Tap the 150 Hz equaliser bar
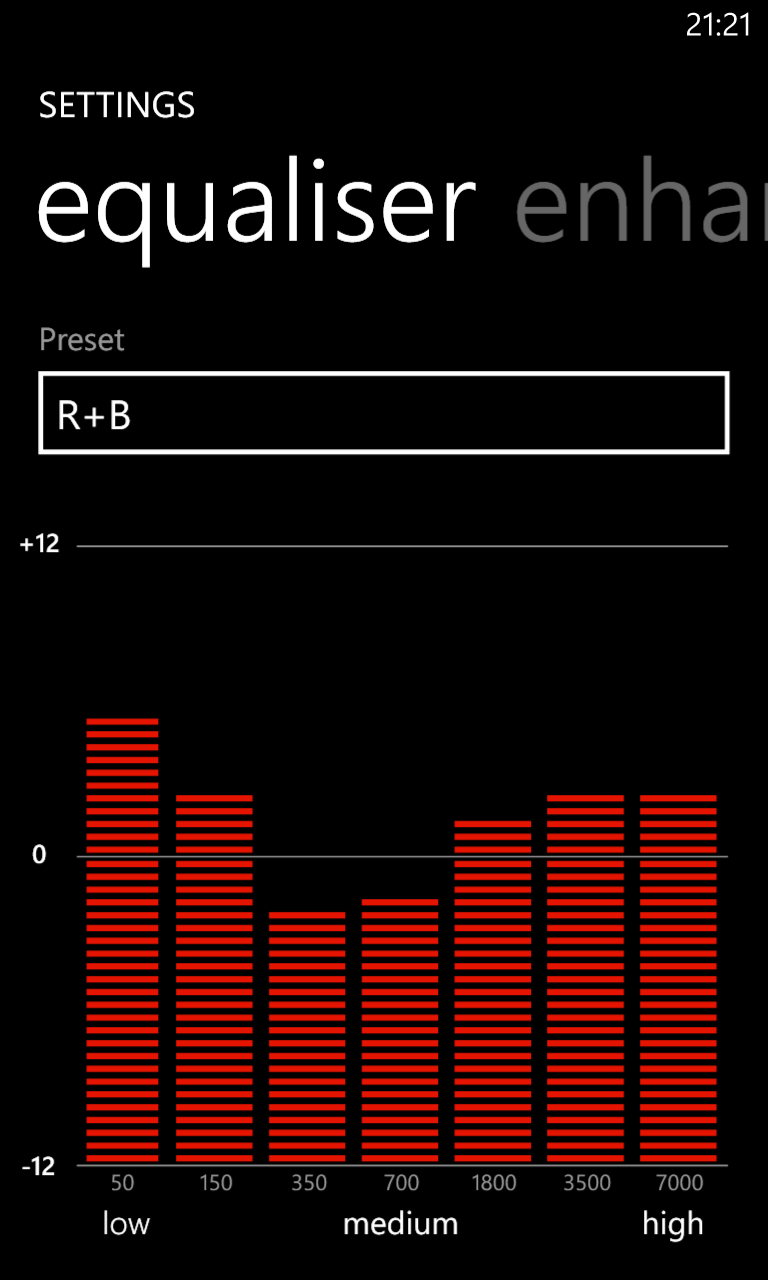Screen dimensions: 768x1280 coord(214,978)
